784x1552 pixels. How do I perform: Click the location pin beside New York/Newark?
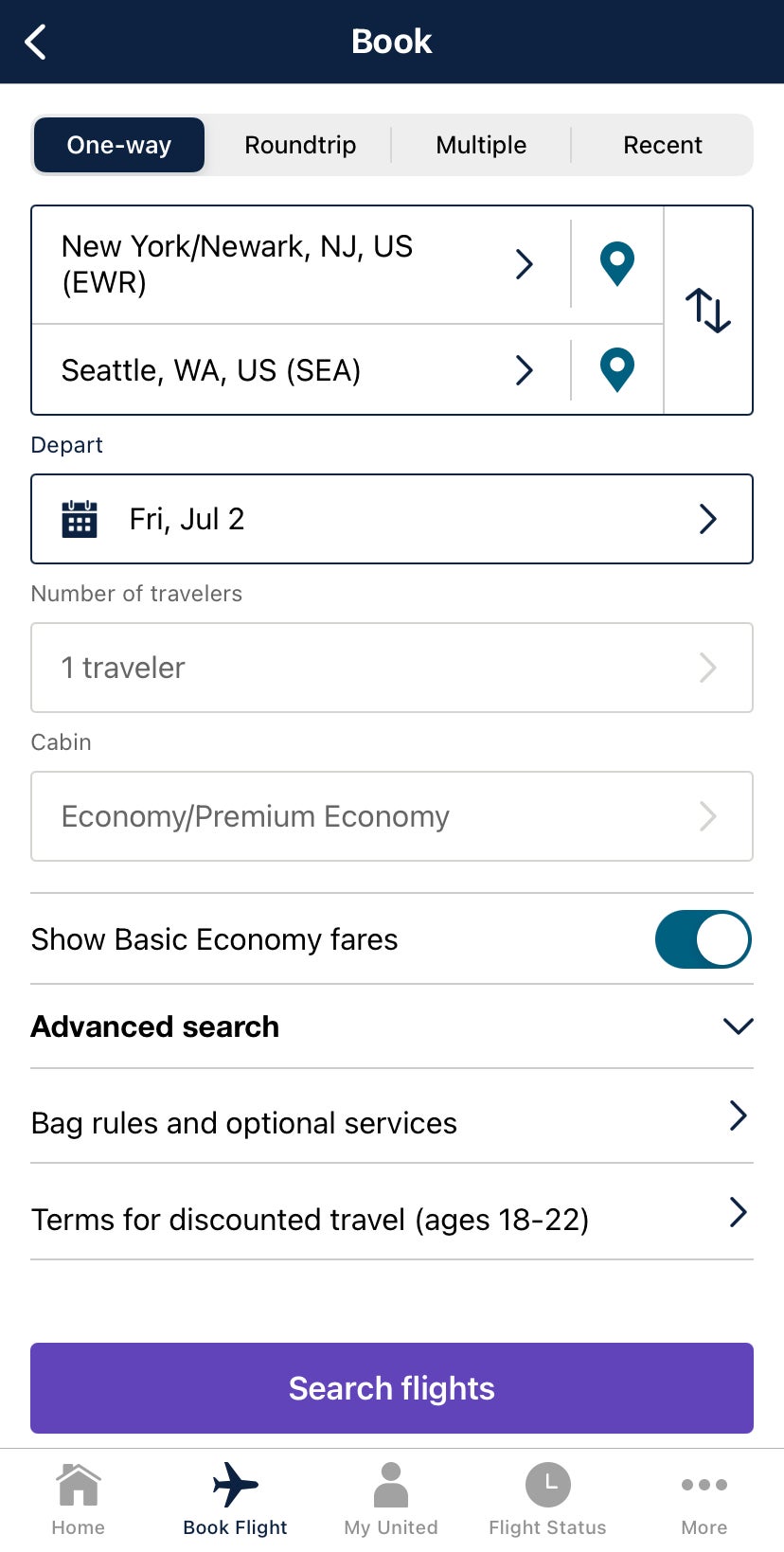(x=616, y=264)
